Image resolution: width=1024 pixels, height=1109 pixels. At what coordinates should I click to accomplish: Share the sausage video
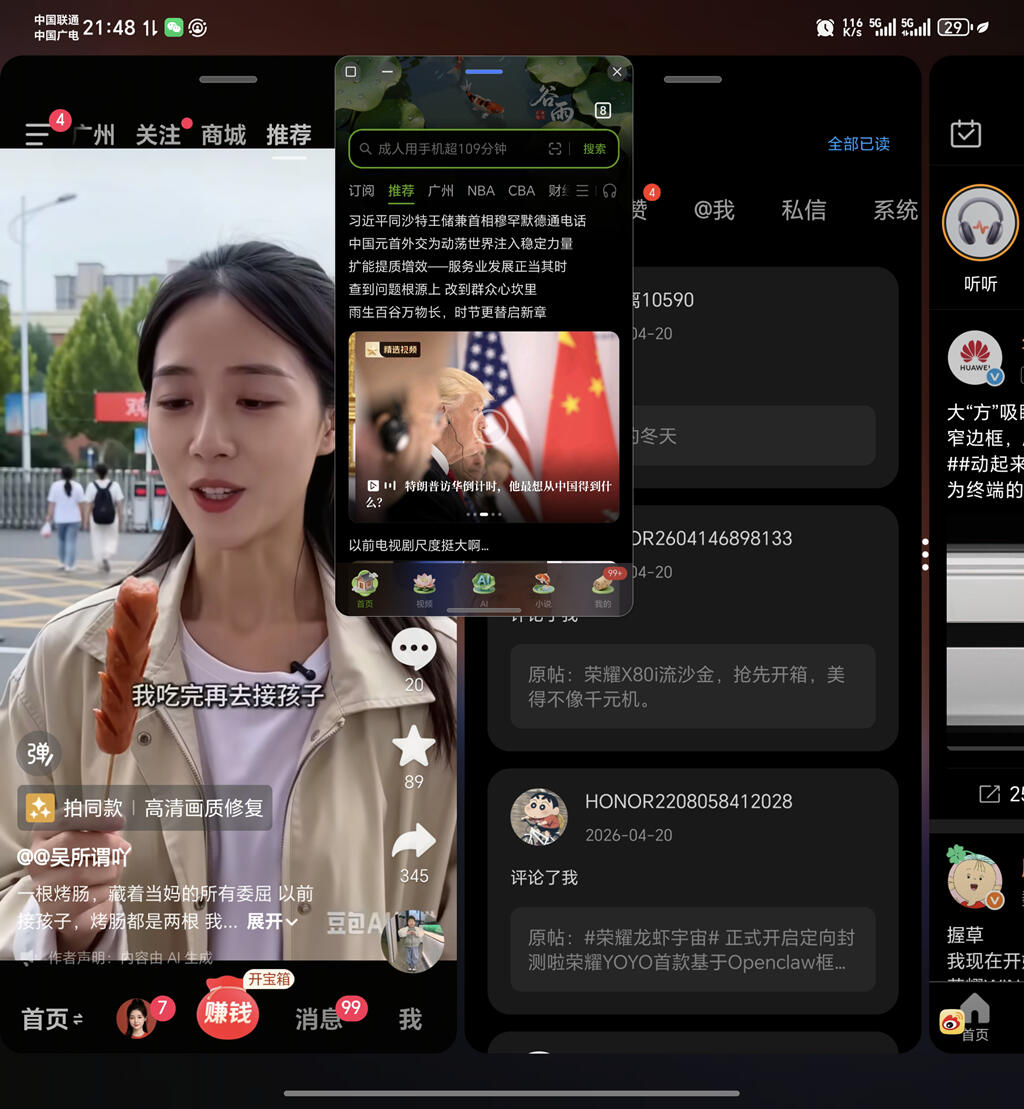(x=414, y=842)
